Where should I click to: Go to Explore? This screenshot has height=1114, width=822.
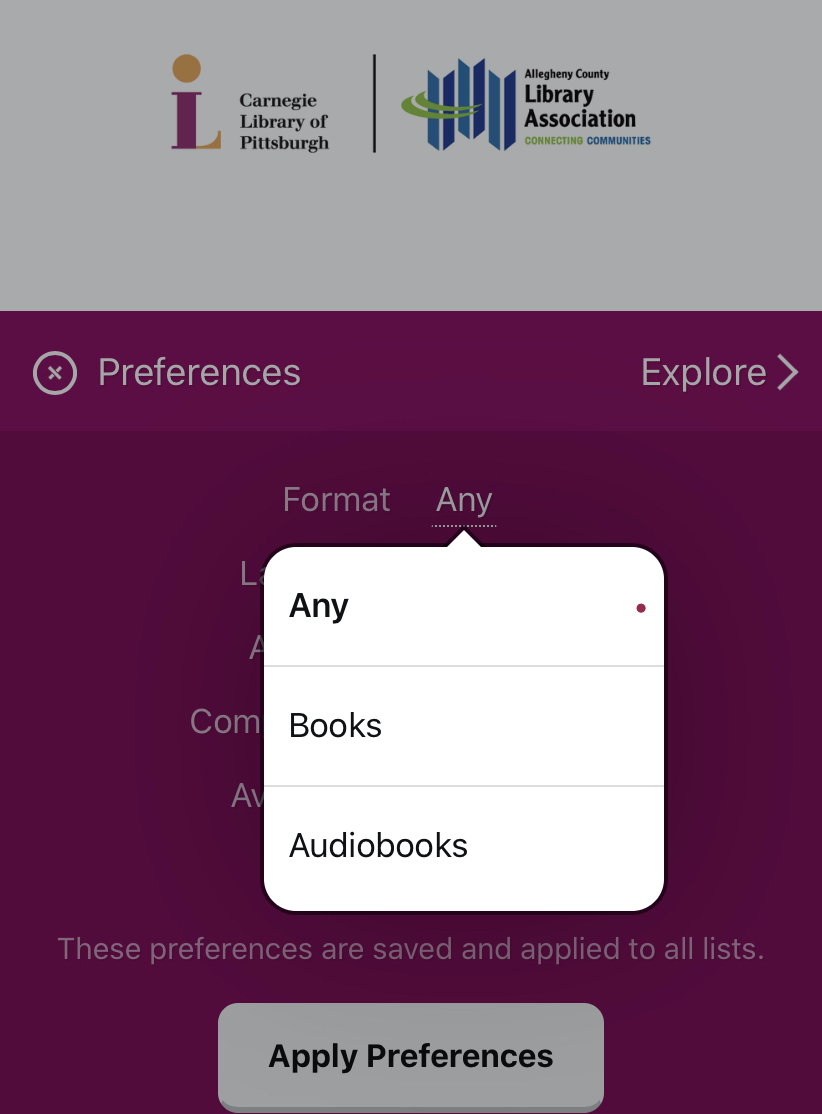[720, 372]
